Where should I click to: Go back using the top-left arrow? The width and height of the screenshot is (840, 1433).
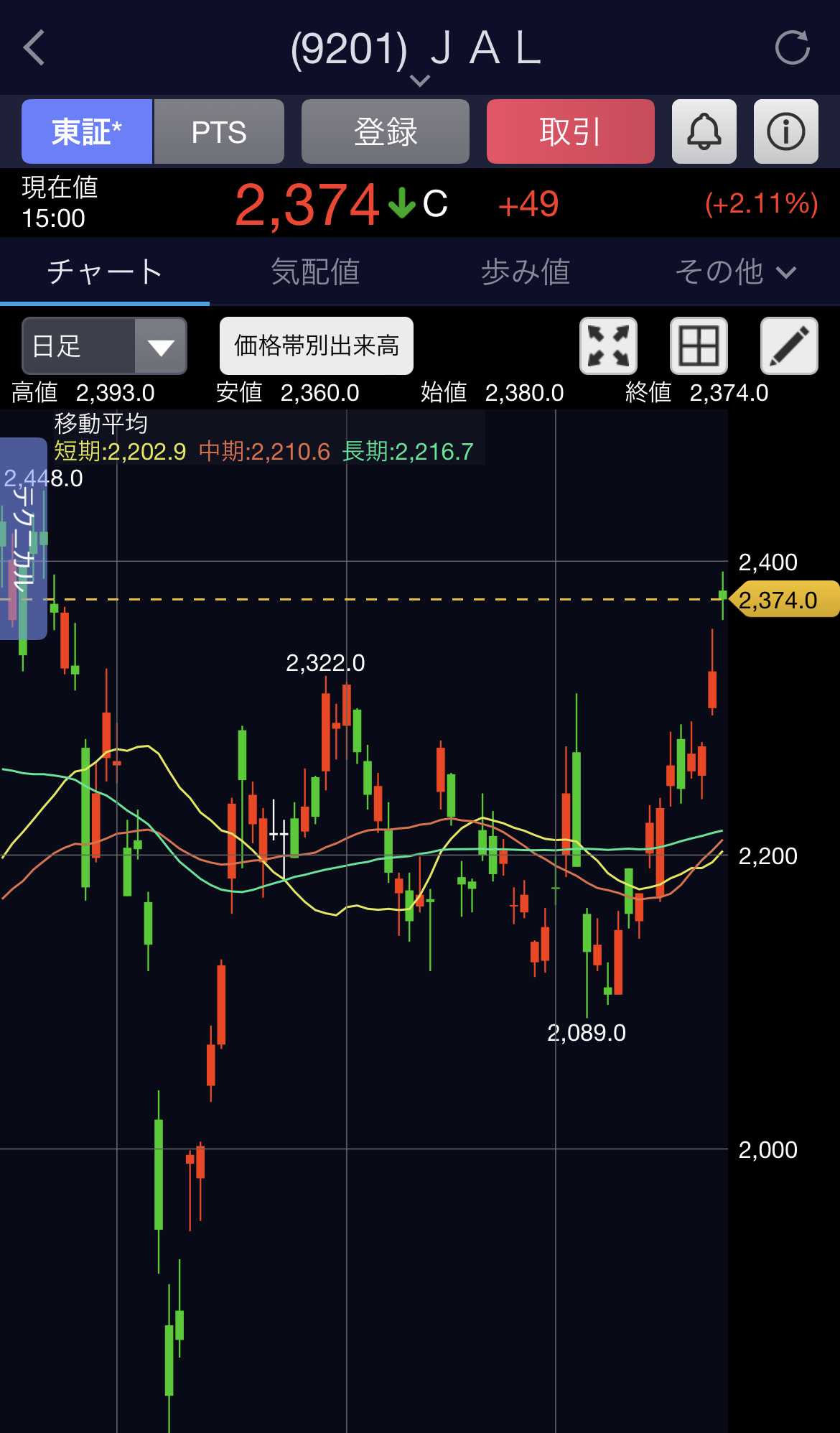(34, 48)
